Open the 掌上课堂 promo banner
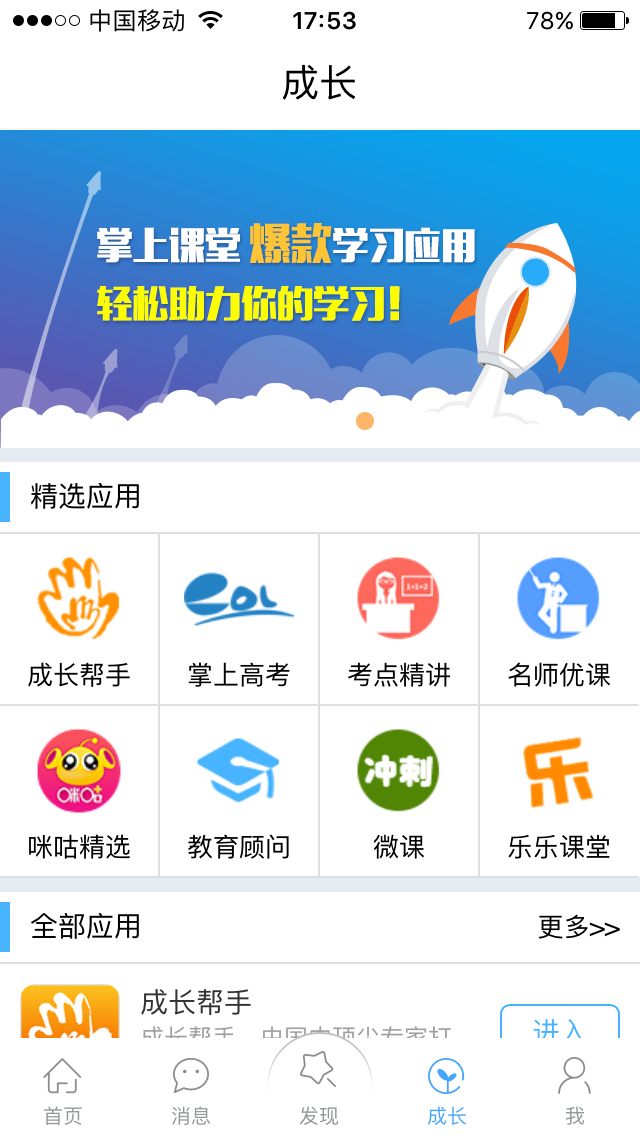This screenshot has width=640, height=1136. (320, 288)
